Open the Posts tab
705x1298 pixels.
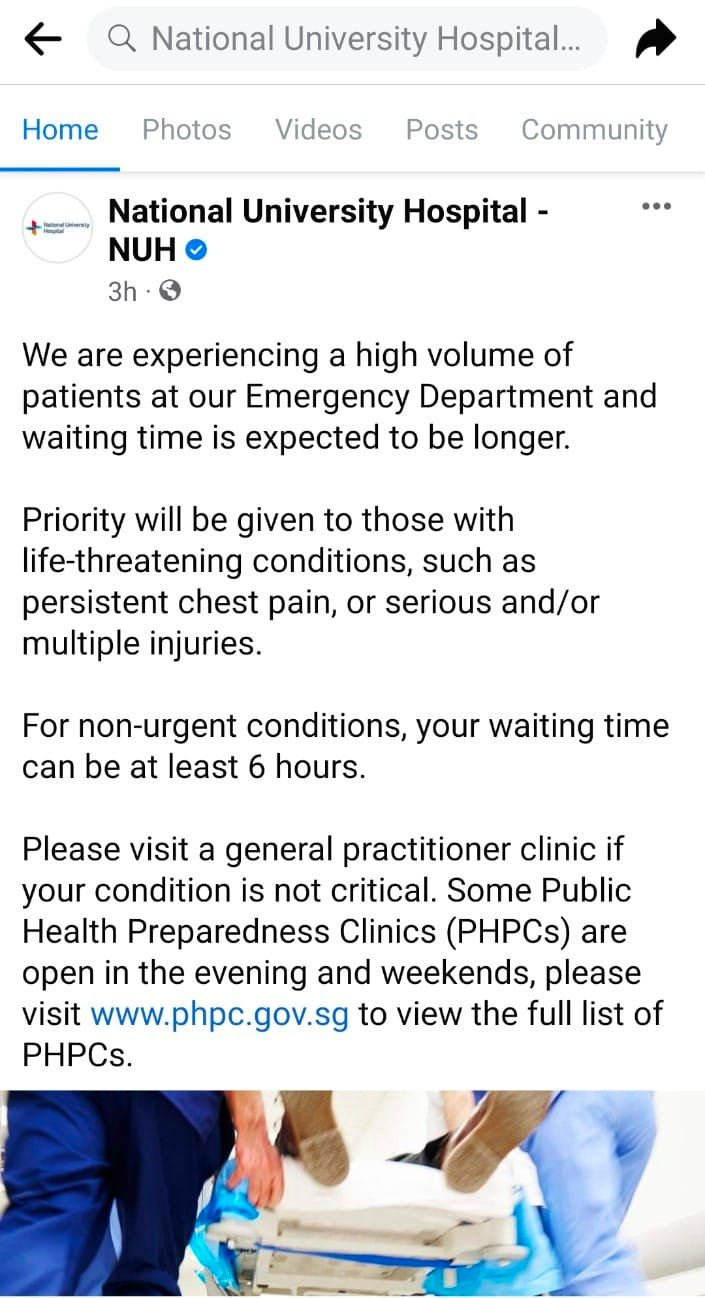(441, 130)
